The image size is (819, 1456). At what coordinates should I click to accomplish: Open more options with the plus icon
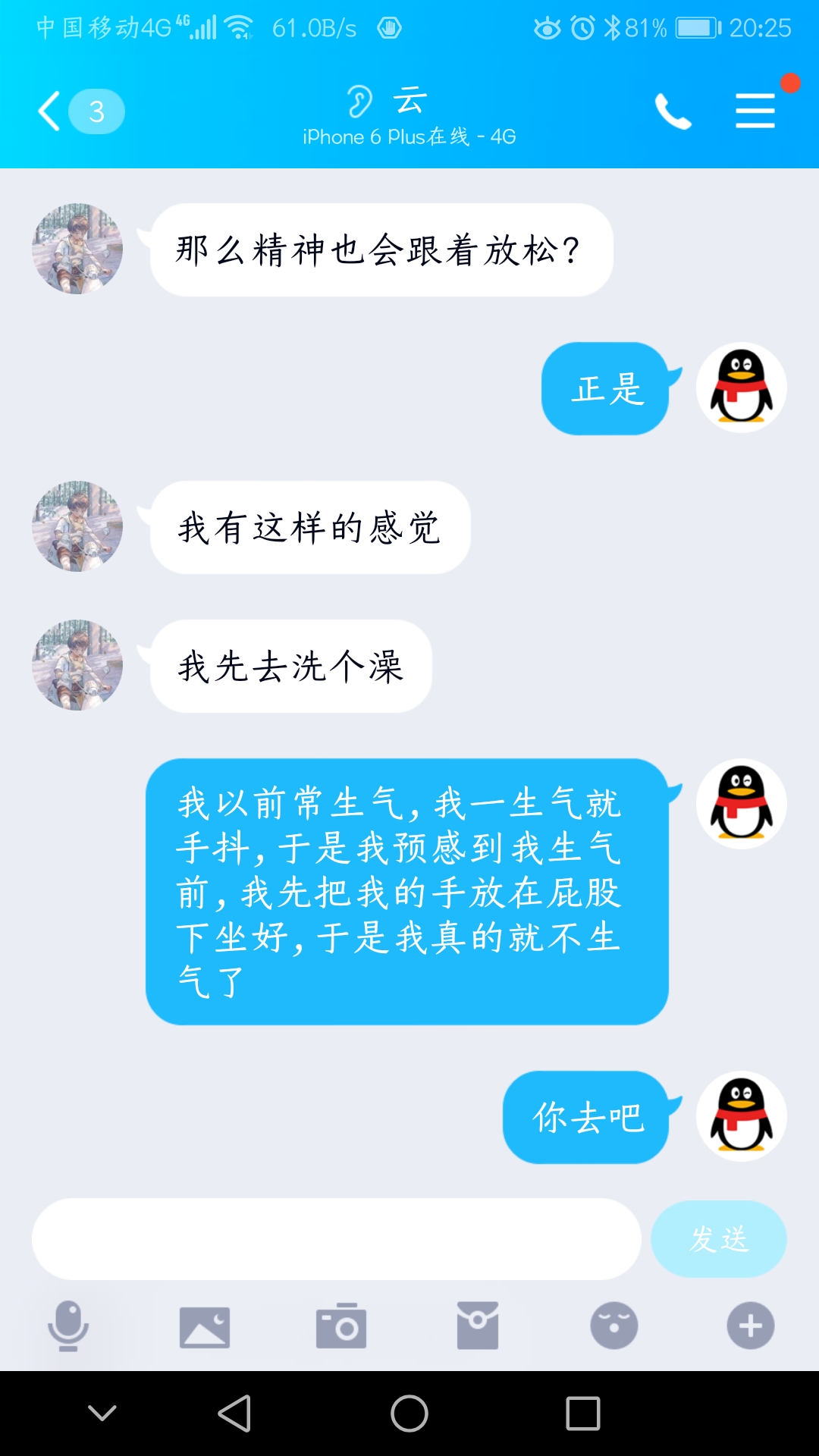[751, 1326]
